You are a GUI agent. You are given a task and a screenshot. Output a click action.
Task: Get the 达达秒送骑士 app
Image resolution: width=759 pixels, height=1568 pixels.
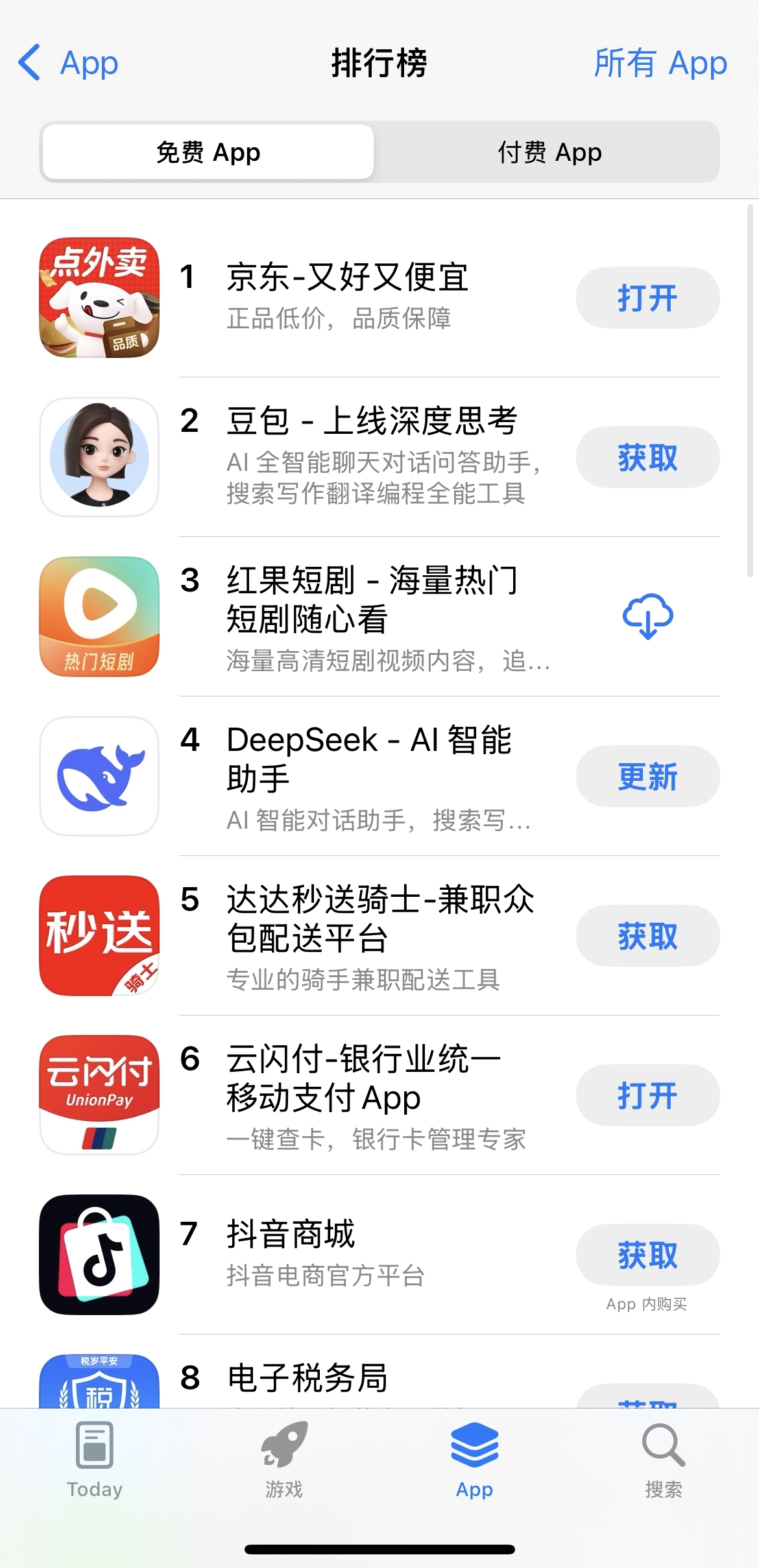tap(647, 936)
